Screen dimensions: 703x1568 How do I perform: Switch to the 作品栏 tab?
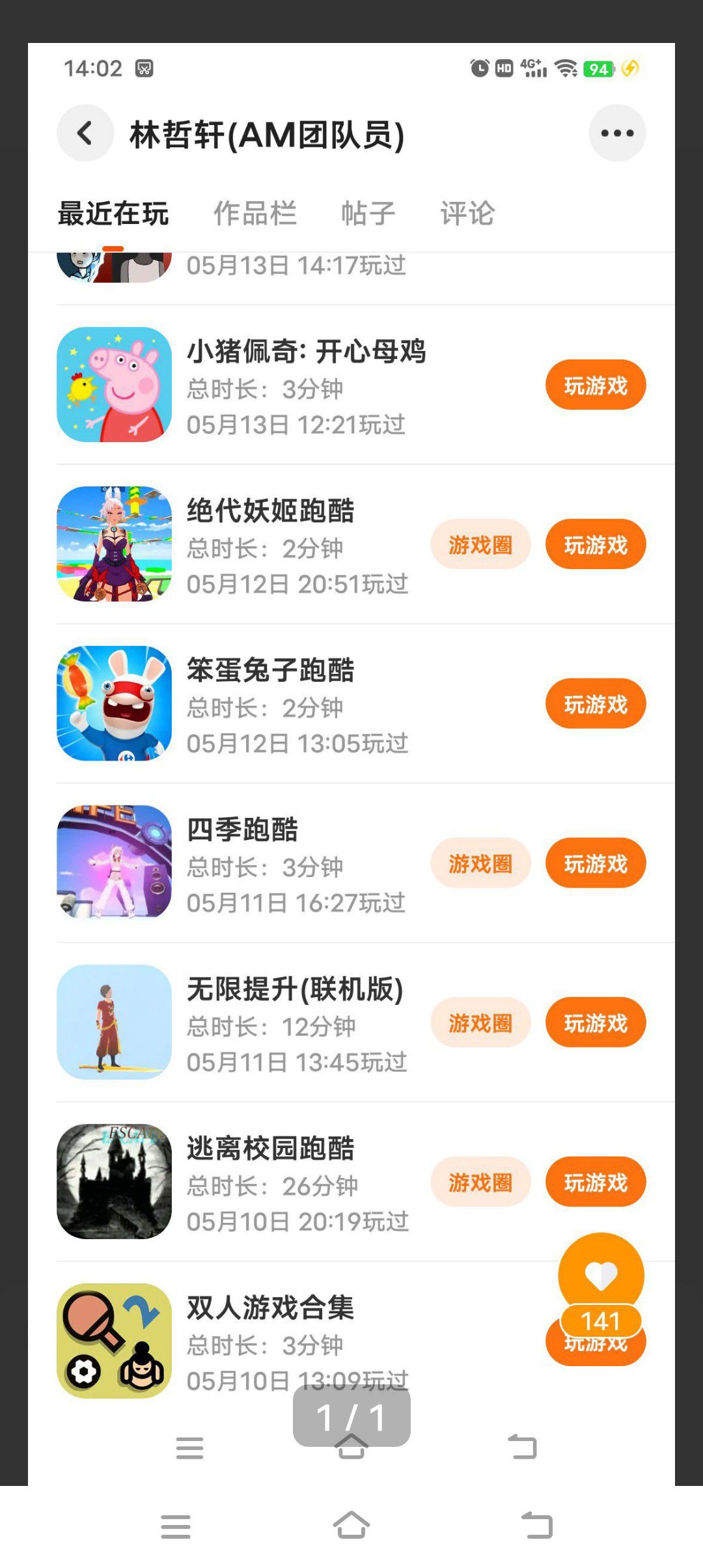(x=255, y=214)
